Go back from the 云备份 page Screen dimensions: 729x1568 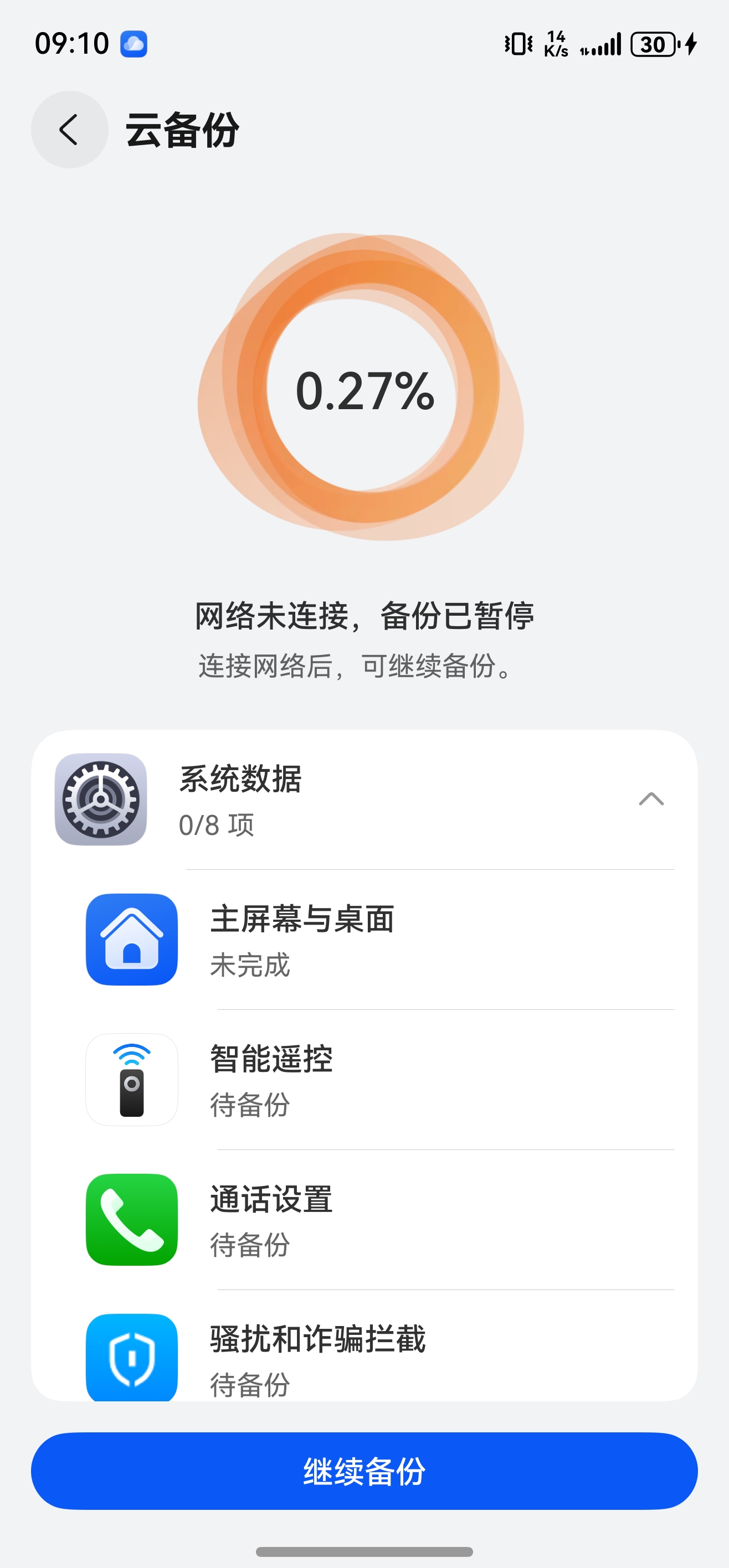[69, 130]
